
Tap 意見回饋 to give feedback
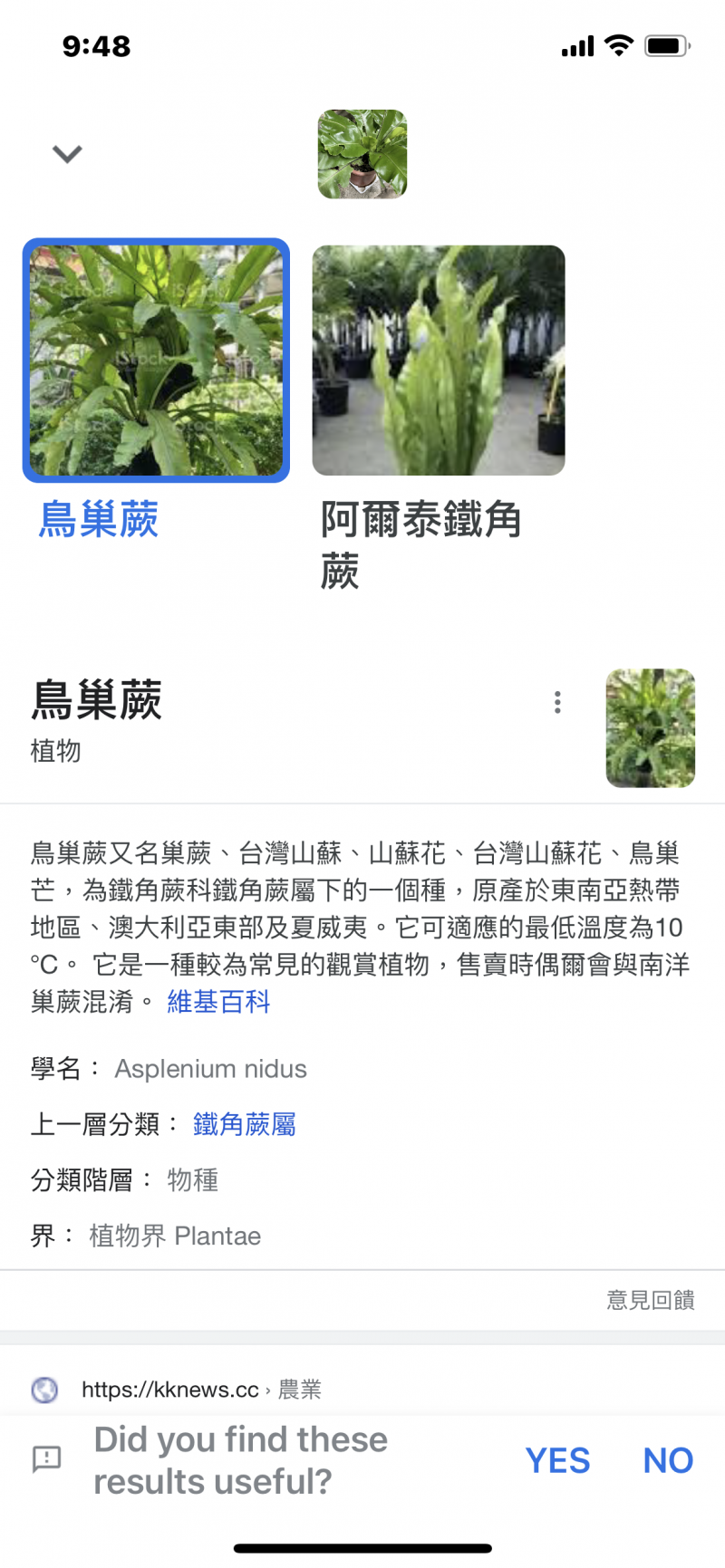[x=650, y=1300]
